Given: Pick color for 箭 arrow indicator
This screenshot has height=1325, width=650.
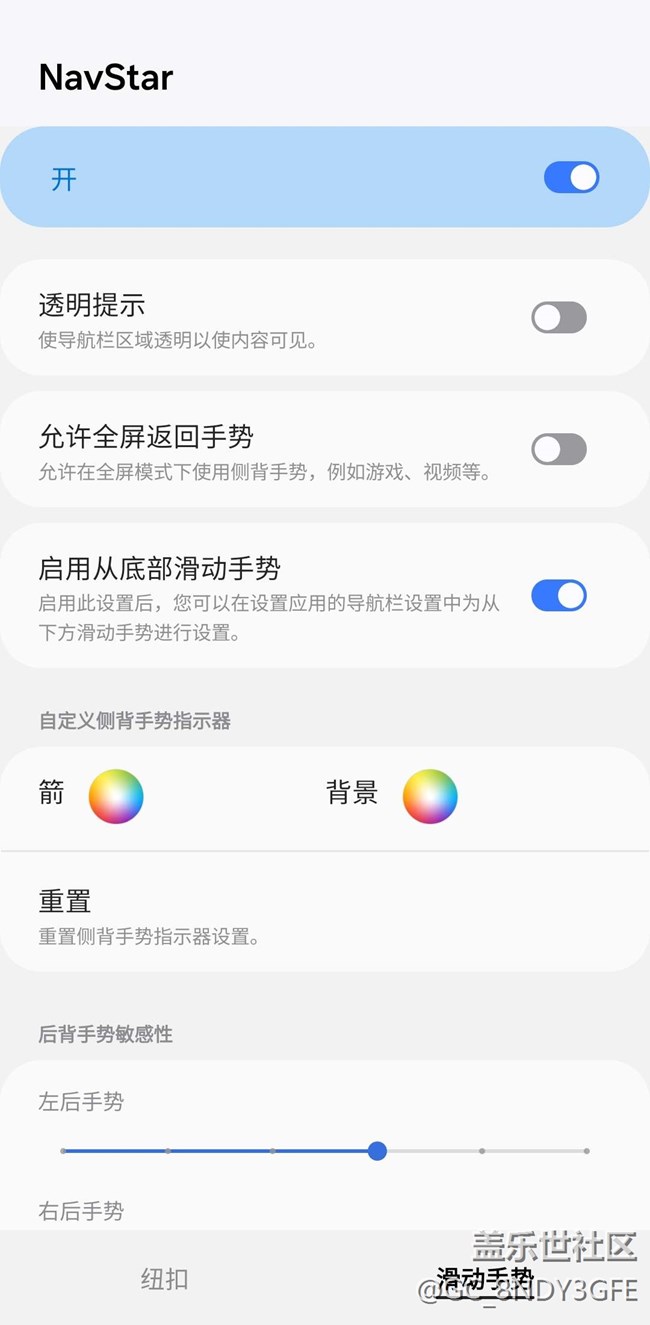Looking at the screenshot, I should tap(116, 796).
